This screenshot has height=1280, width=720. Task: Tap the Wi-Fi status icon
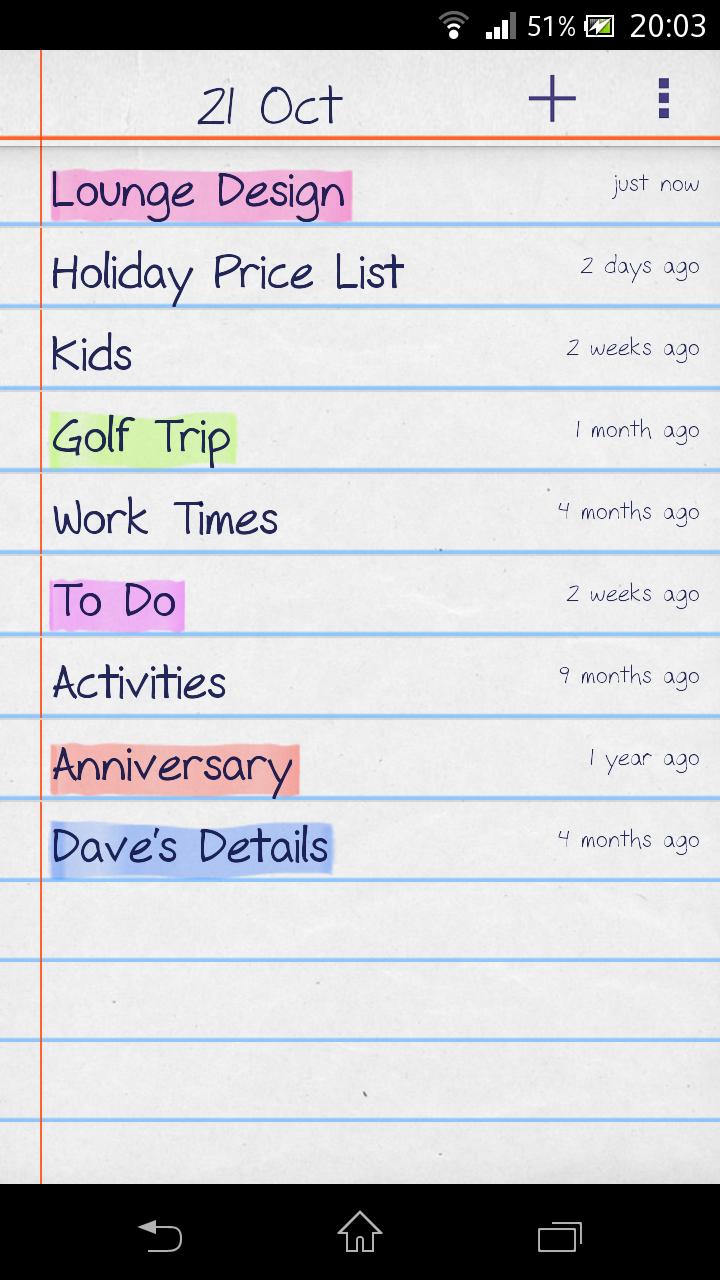(453, 25)
